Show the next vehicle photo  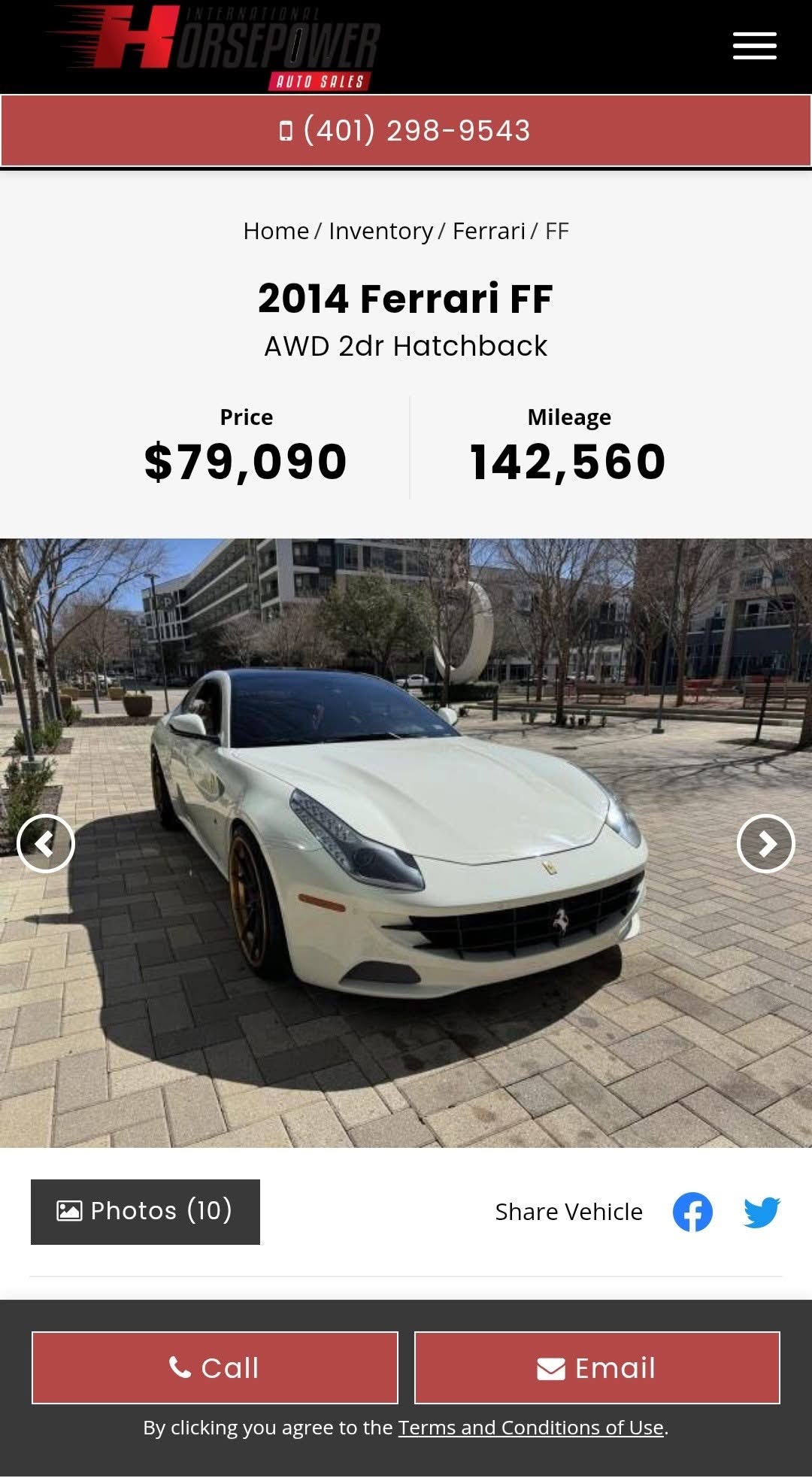(766, 843)
